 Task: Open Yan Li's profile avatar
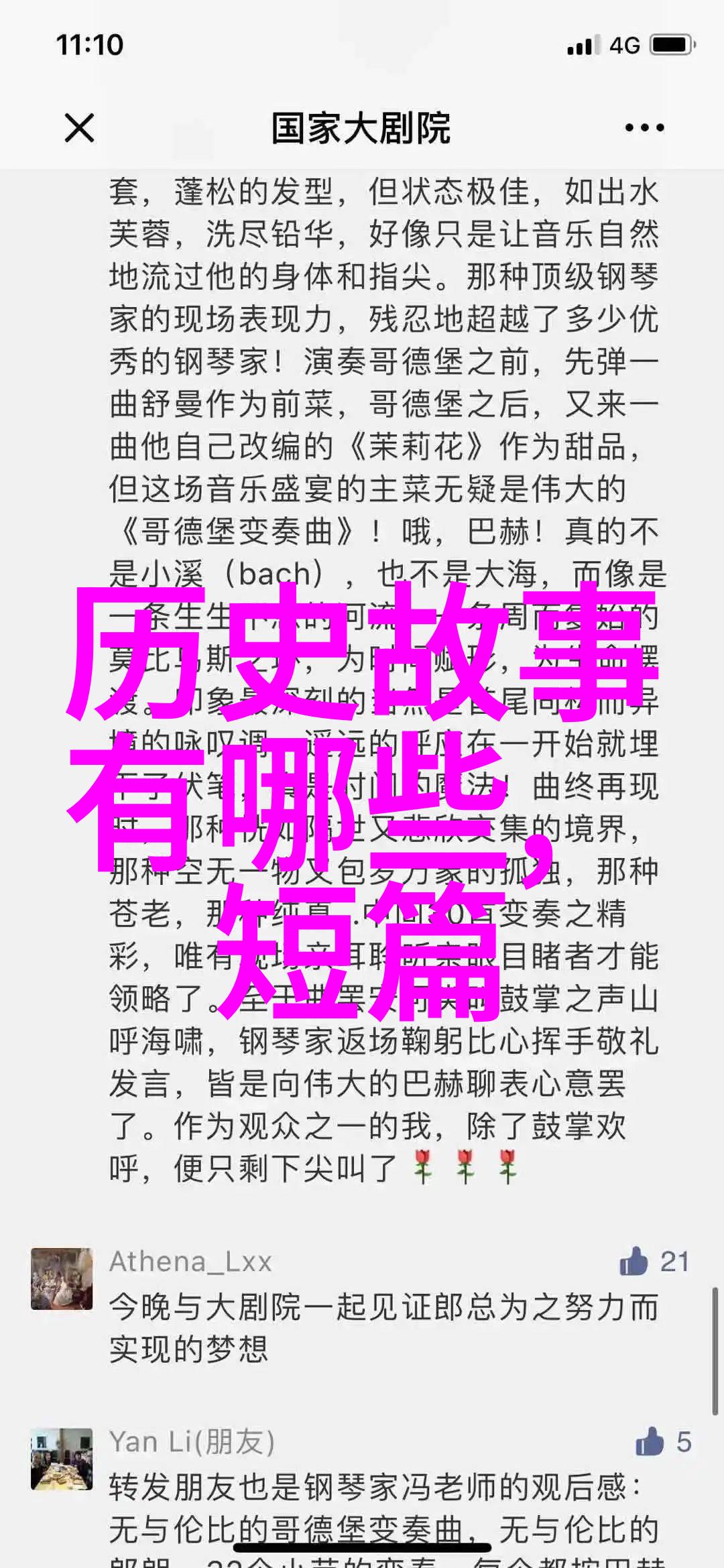[x=62, y=1459]
